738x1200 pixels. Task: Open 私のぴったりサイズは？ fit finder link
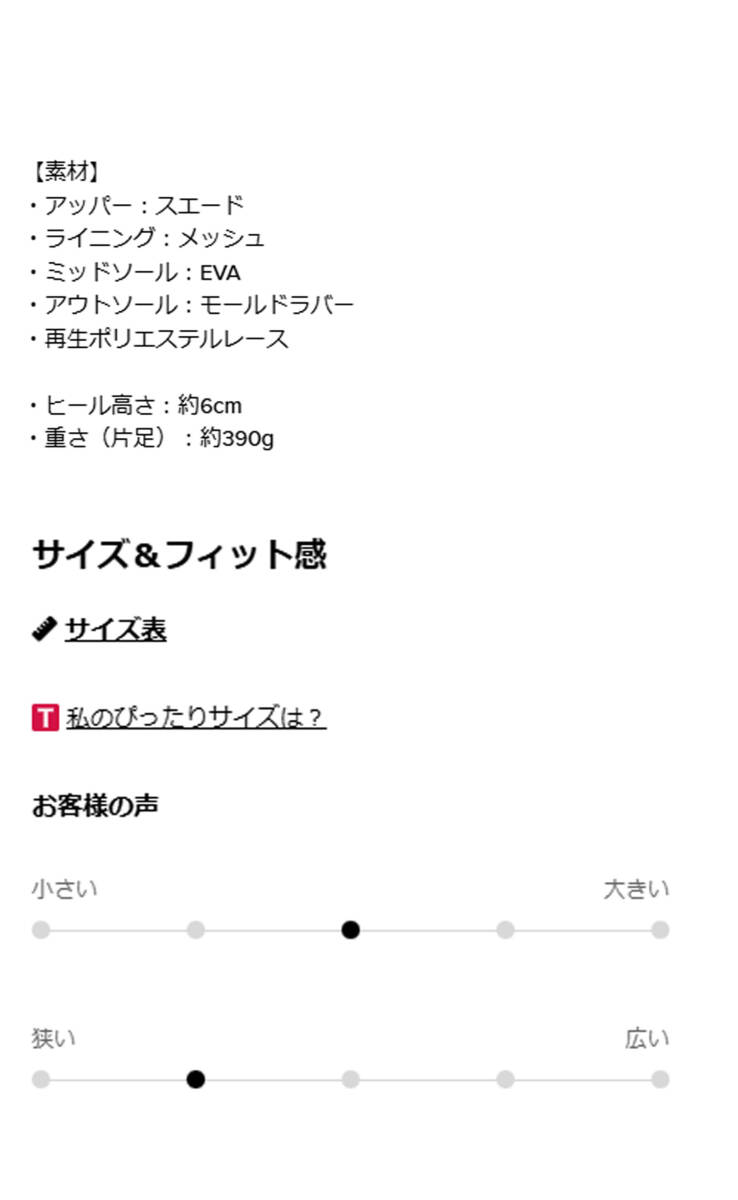click(196, 717)
